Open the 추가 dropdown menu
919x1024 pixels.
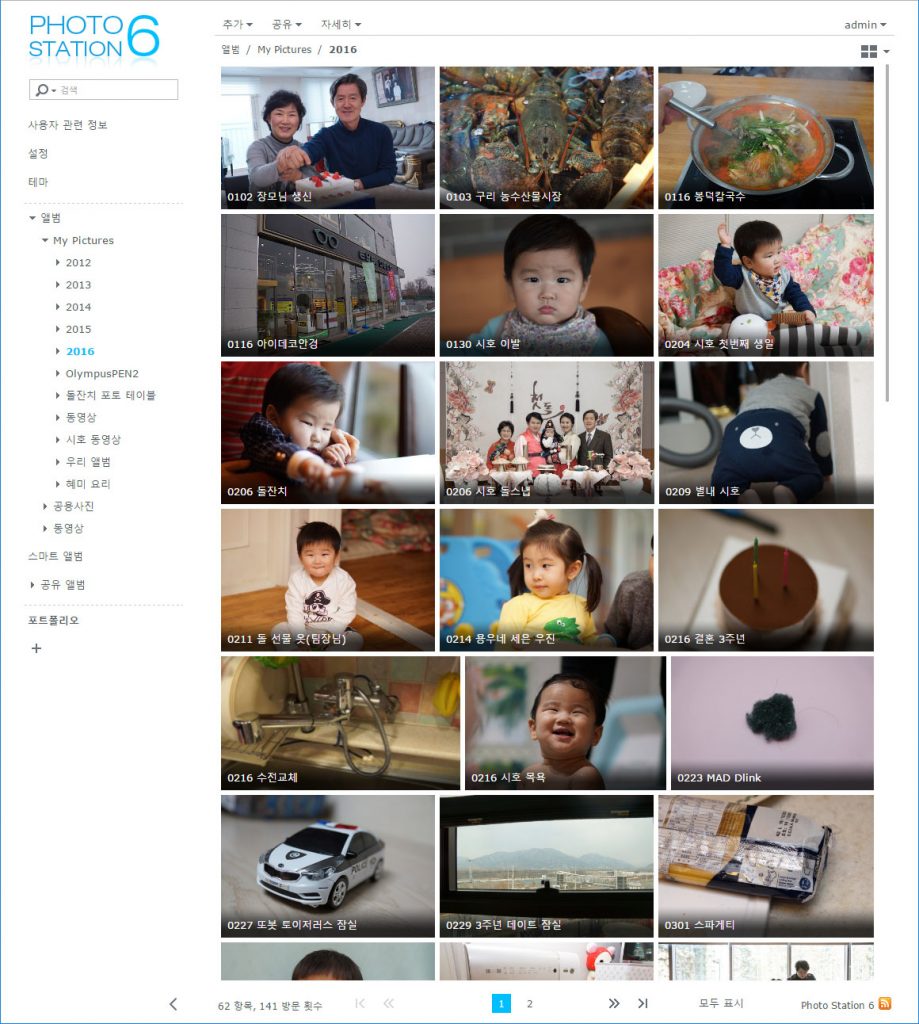pyautogui.click(x=237, y=24)
